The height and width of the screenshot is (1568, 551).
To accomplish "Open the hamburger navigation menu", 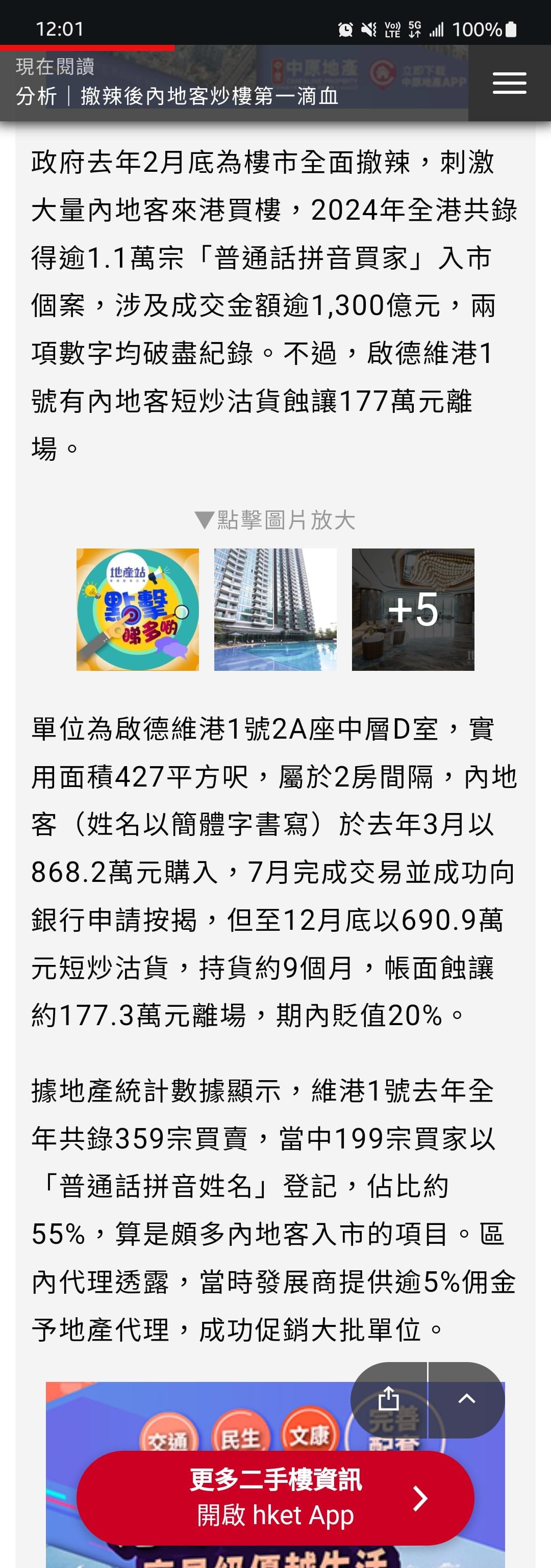I will pos(510,84).
